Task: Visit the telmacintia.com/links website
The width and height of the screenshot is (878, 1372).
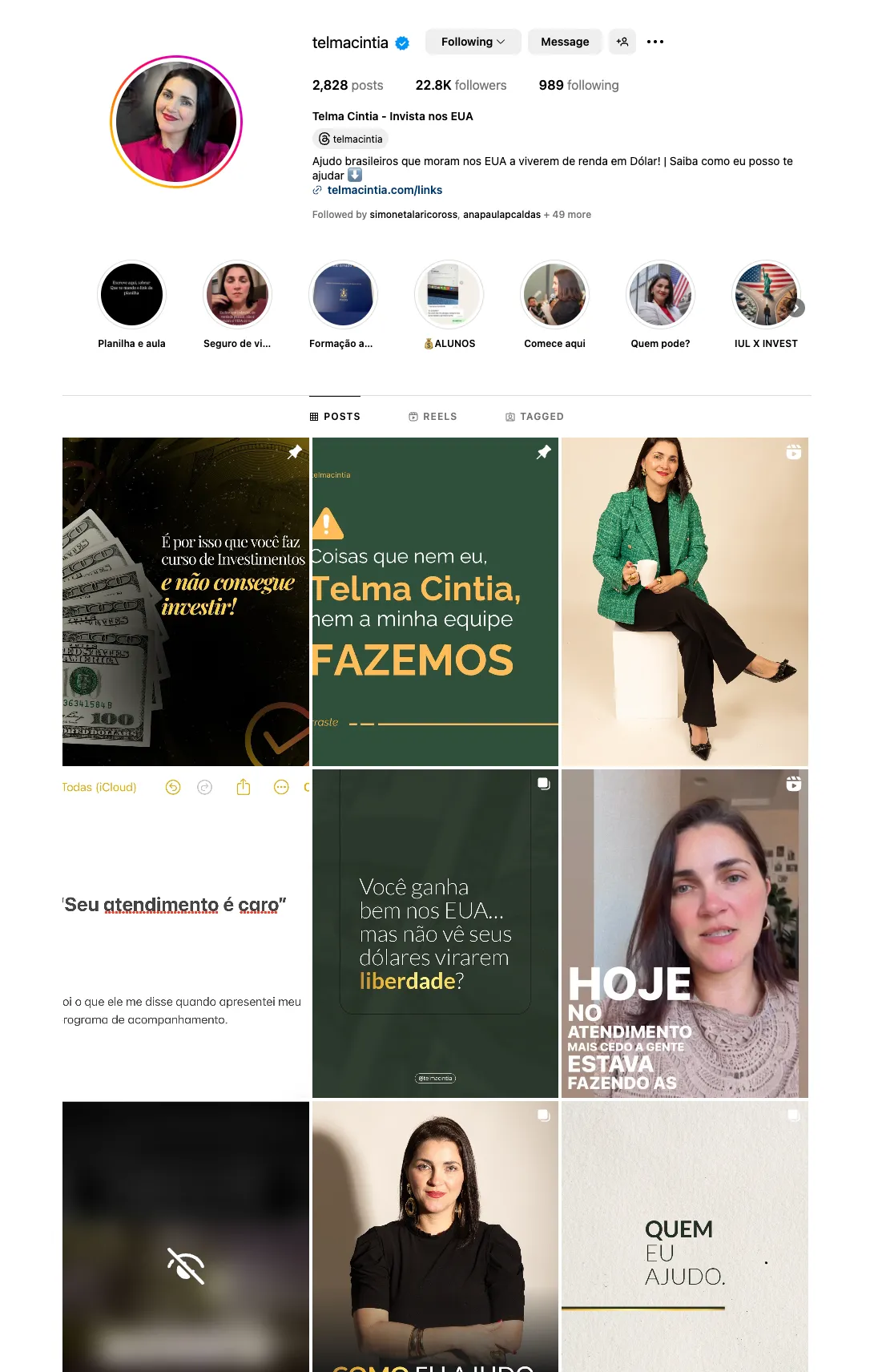Action: tap(385, 190)
